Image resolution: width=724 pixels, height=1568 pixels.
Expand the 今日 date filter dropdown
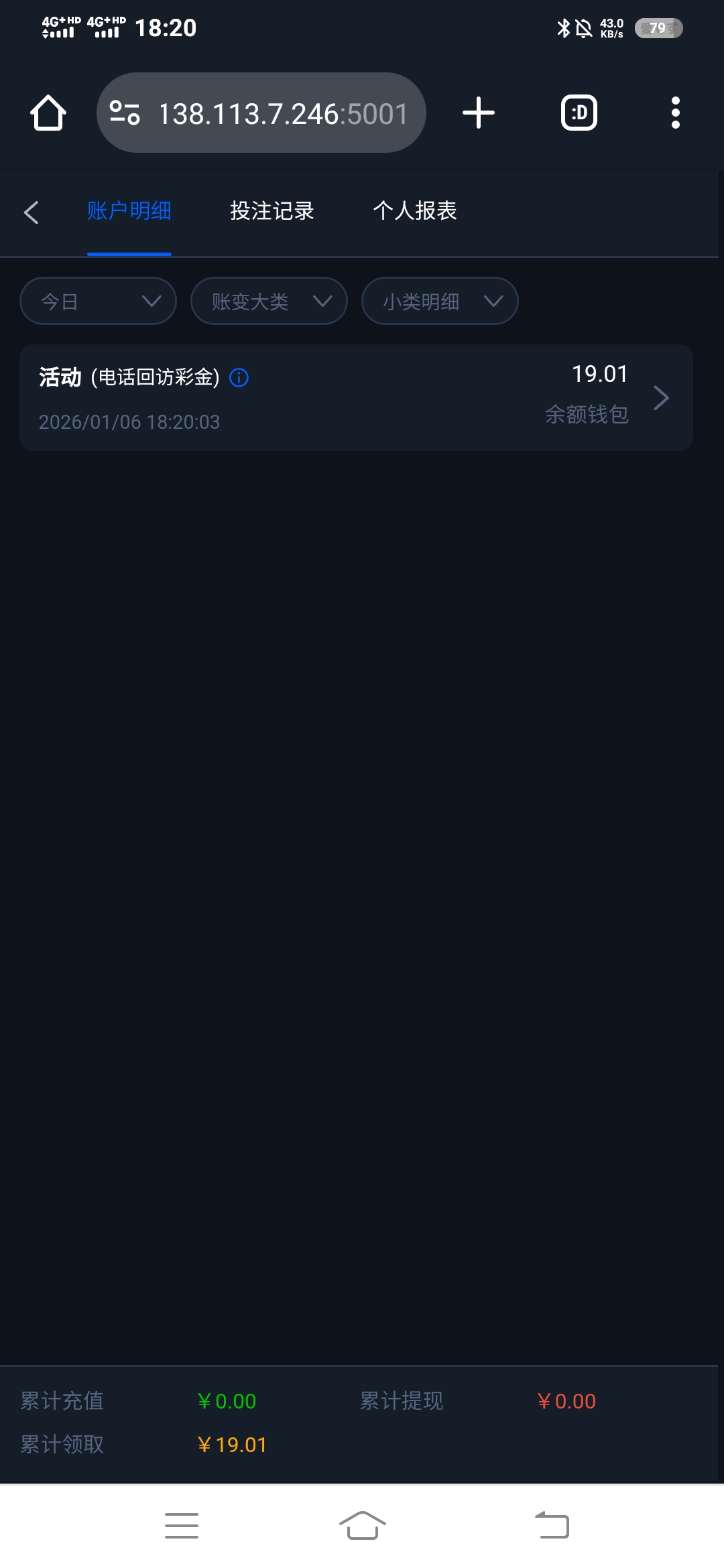98,302
